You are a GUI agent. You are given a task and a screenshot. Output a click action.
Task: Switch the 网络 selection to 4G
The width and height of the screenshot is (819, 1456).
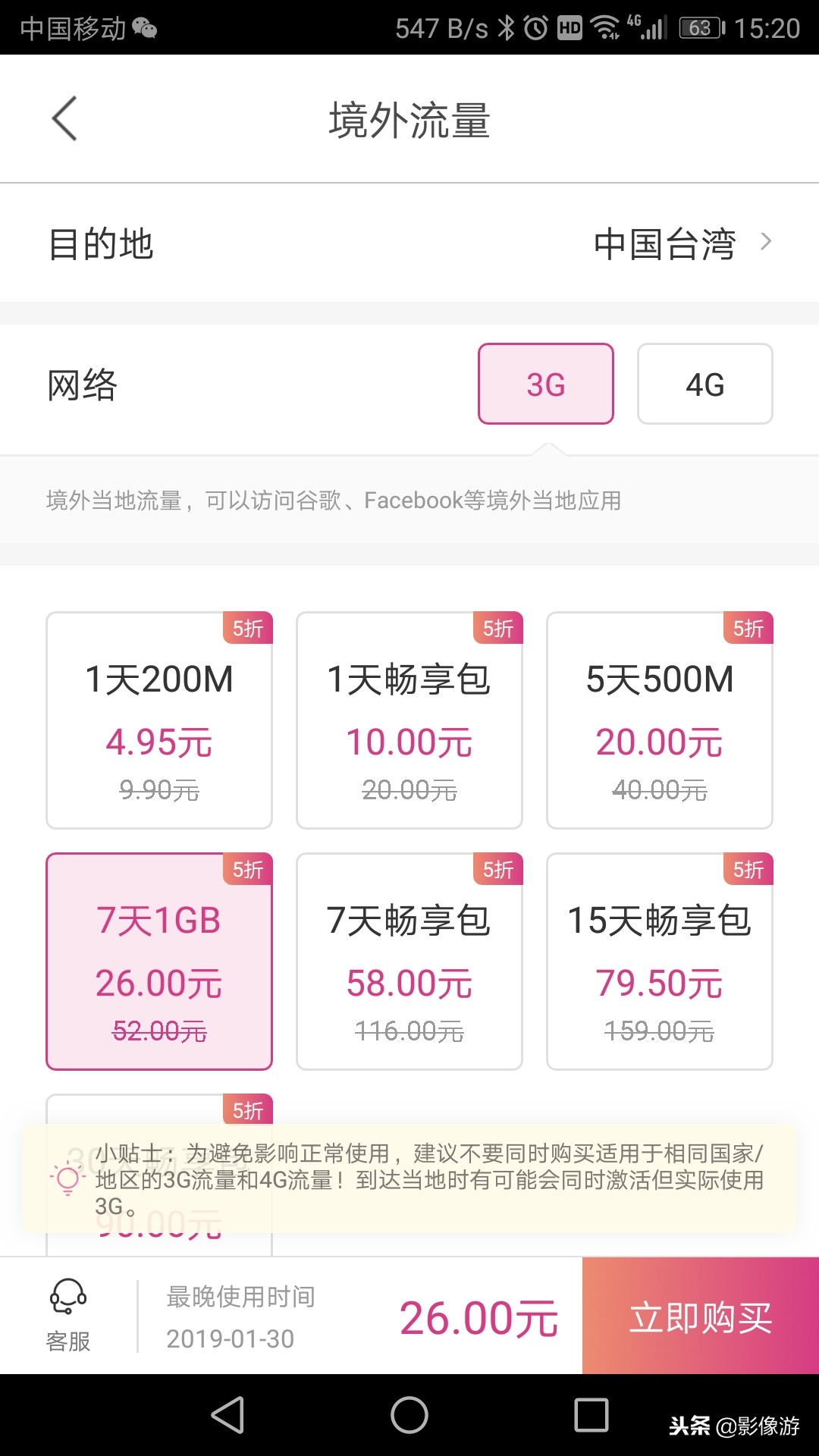click(x=704, y=384)
